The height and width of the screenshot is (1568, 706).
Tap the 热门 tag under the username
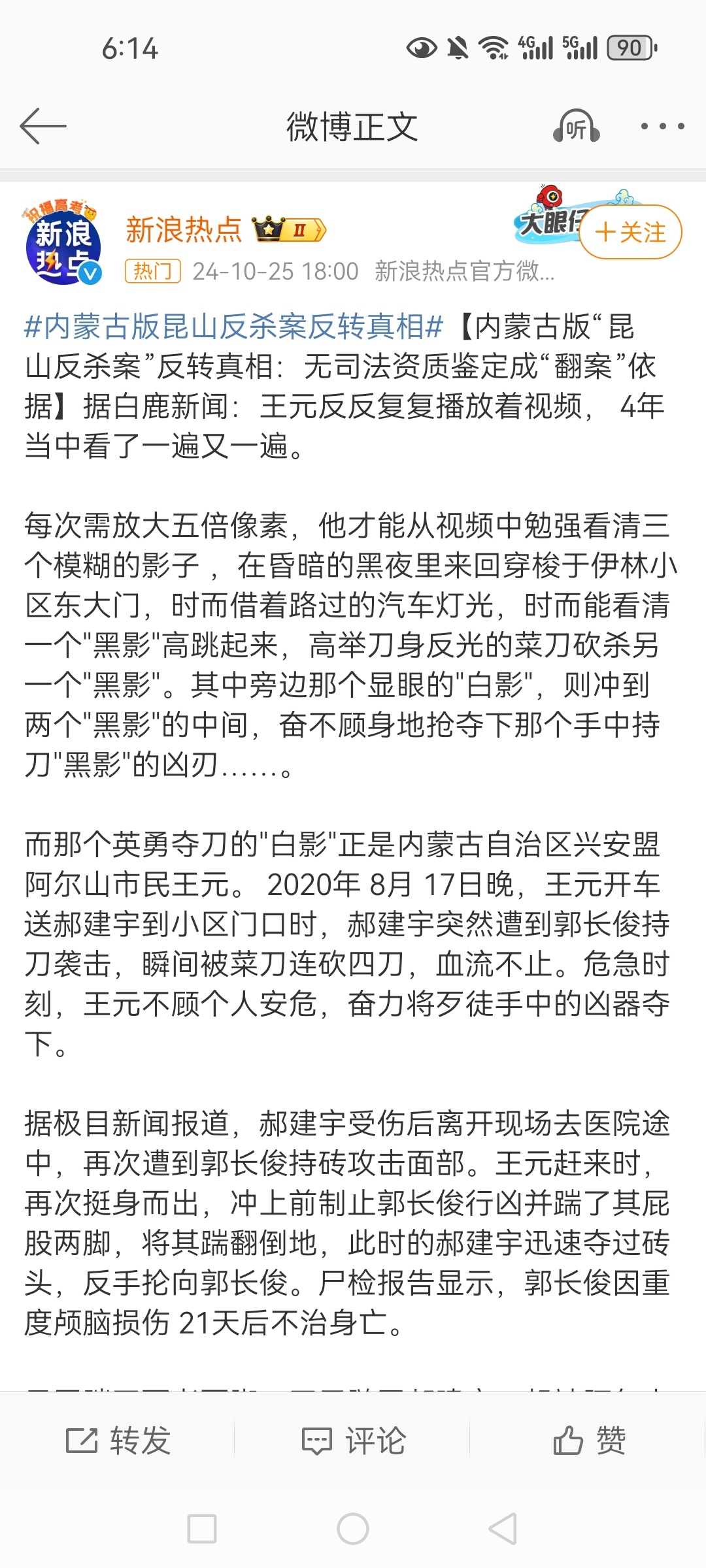[x=153, y=271]
